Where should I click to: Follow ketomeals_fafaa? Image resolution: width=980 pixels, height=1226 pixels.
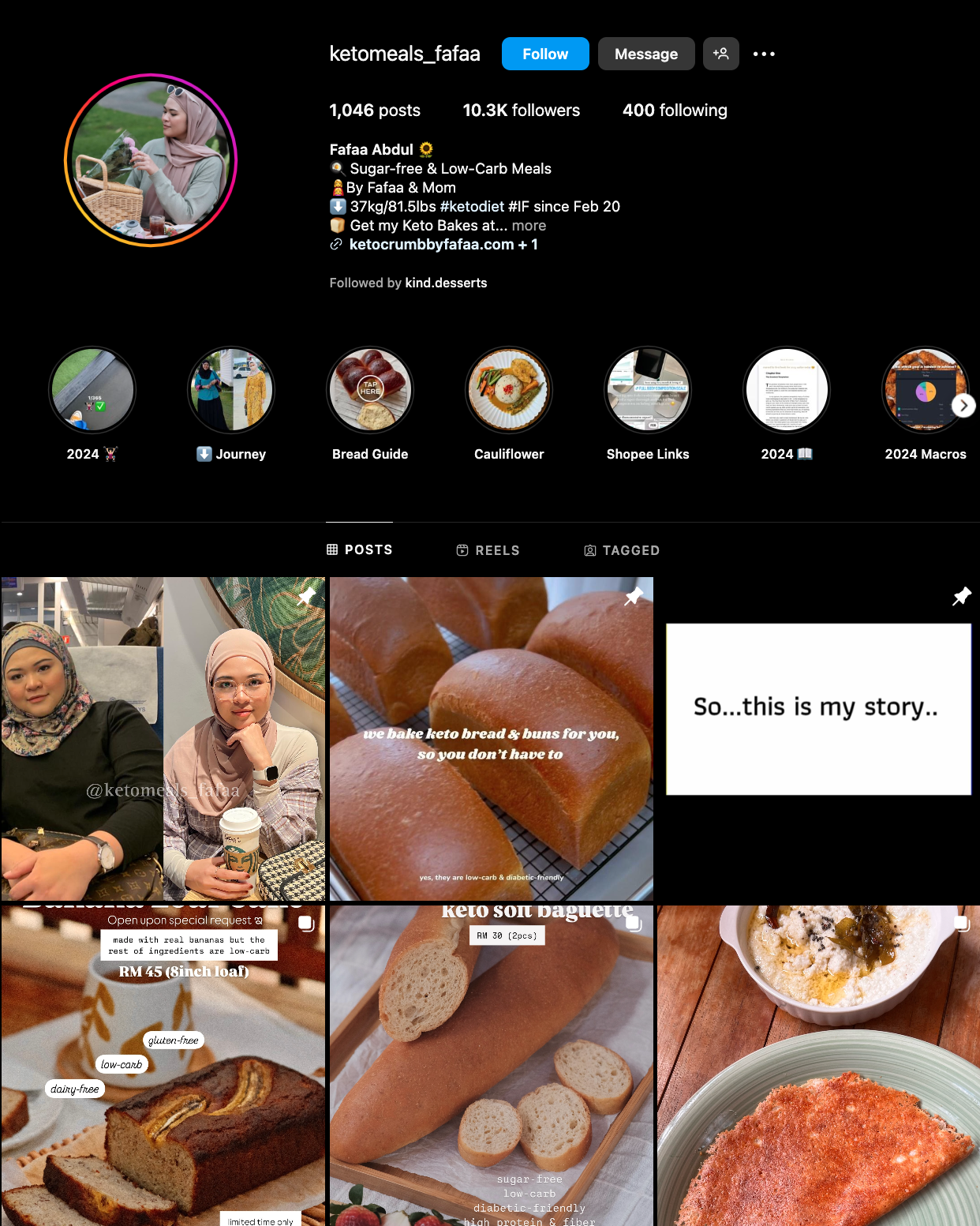pyautogui.click(x=544, y=54)
